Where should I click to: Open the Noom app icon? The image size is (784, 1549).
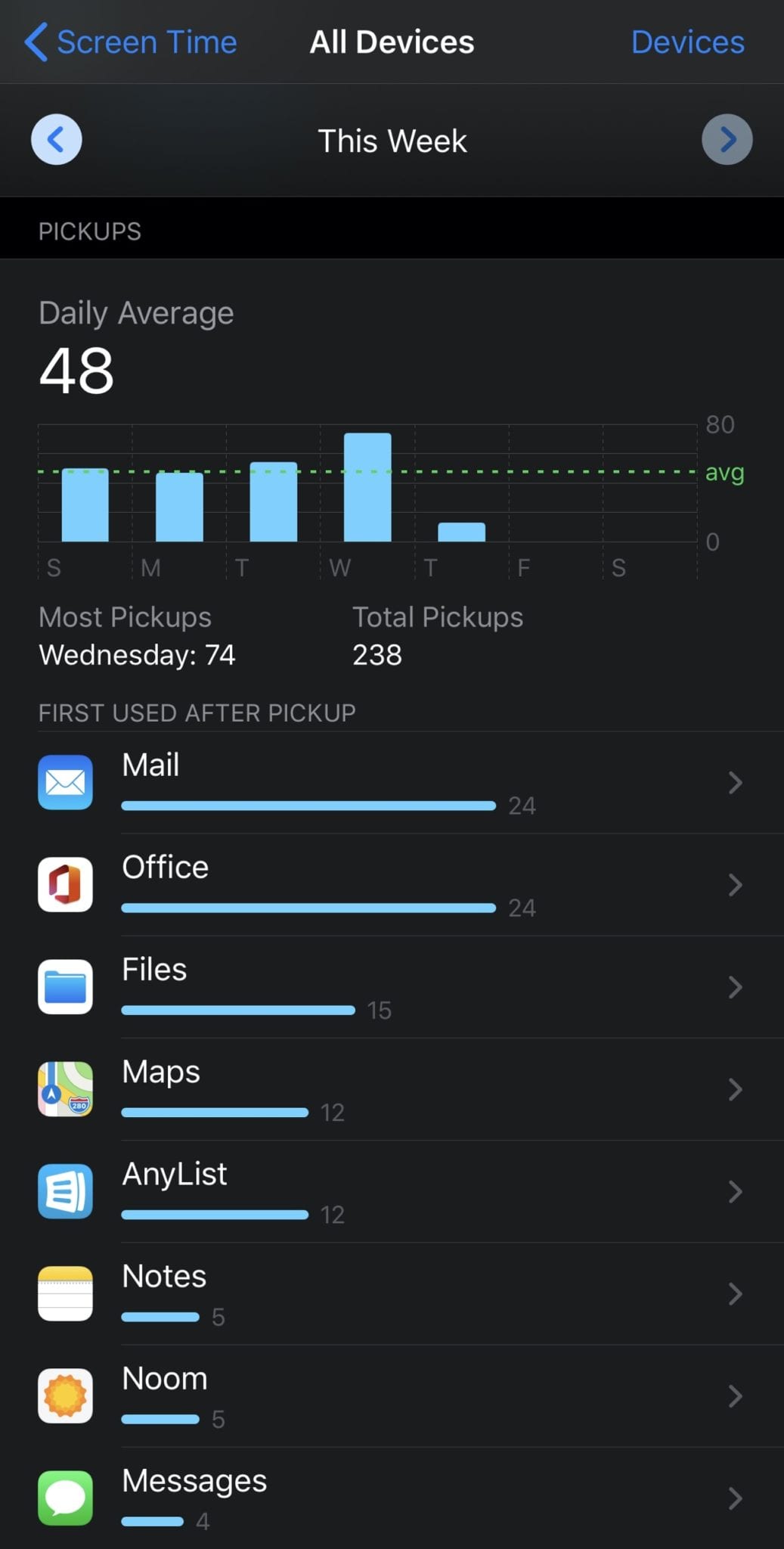65,1395
